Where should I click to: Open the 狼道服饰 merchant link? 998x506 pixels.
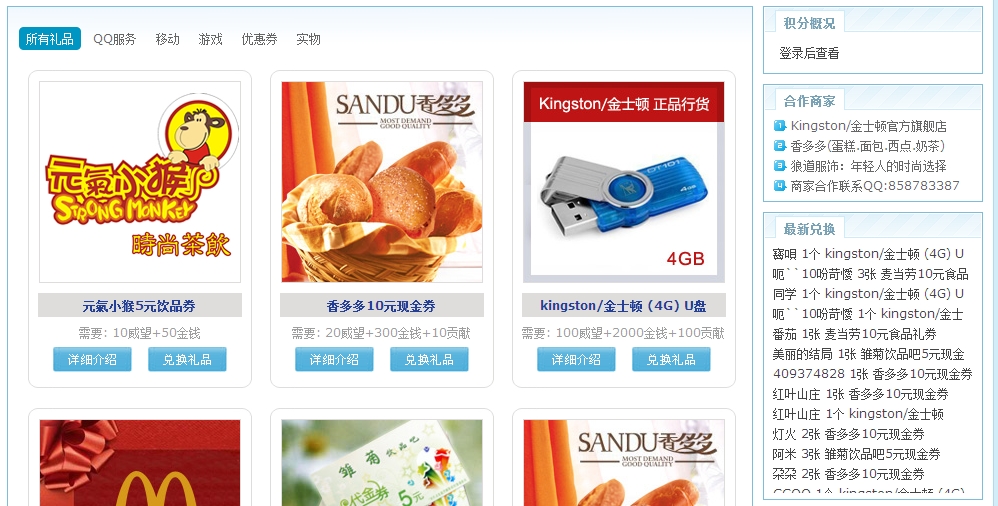click(867, 166)
